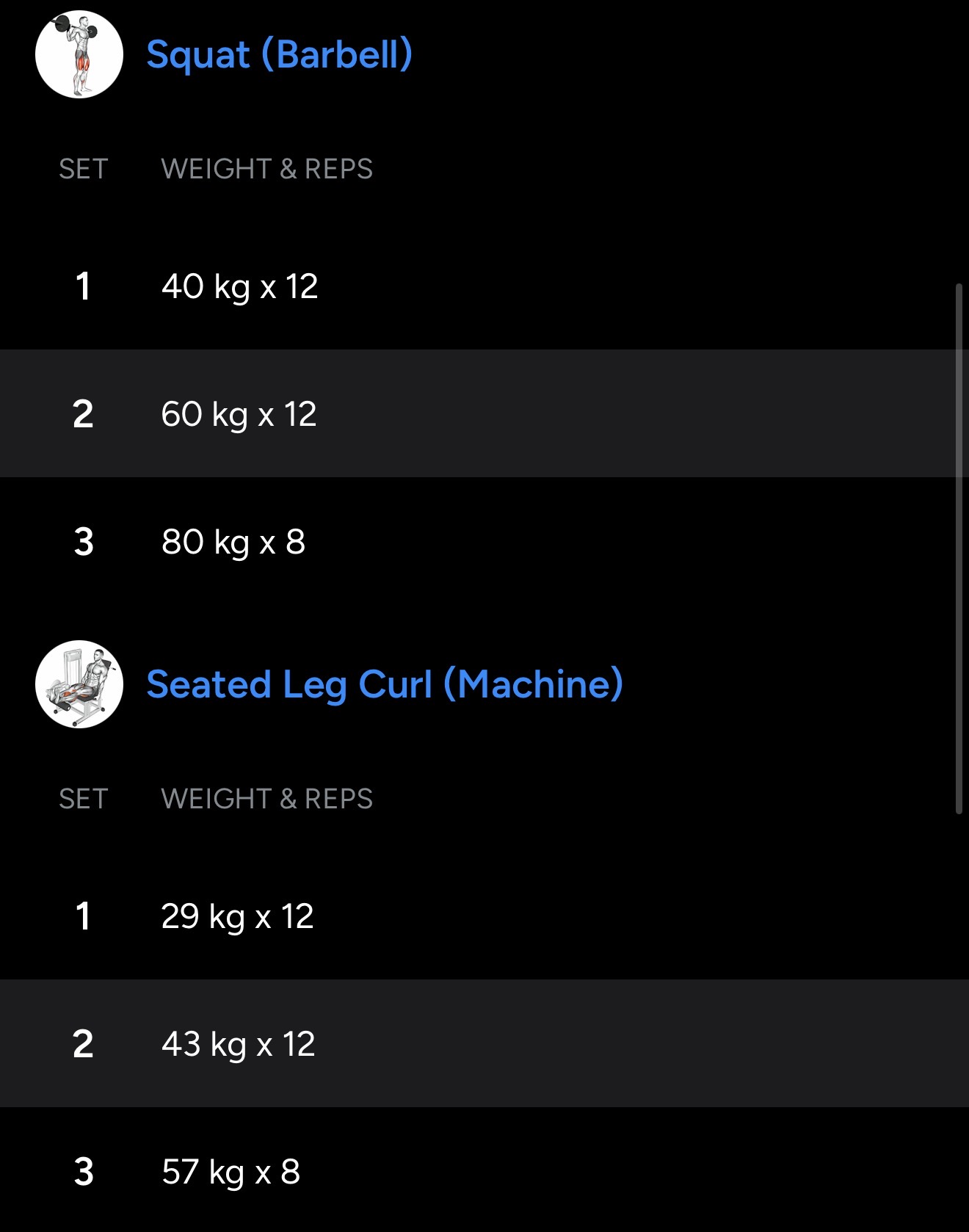Viewport: 969px width, 1232px height.
Task: View the Seated Leg Curl (Machine) exercise
Action: 384,684
